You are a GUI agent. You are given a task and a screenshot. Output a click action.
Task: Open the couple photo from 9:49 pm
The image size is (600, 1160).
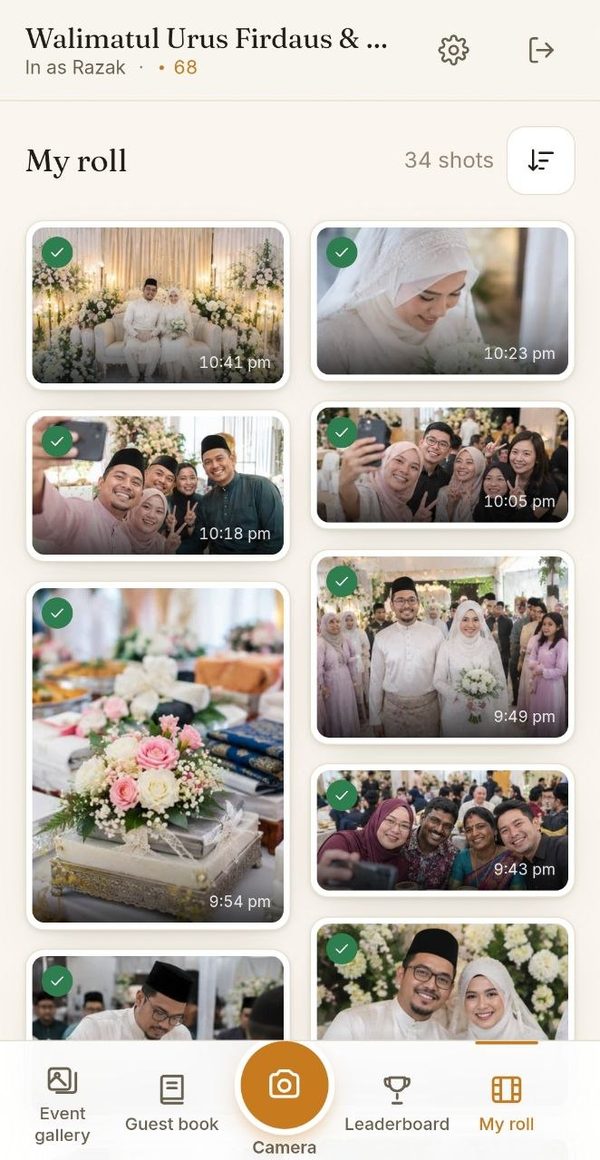[442, 647]
